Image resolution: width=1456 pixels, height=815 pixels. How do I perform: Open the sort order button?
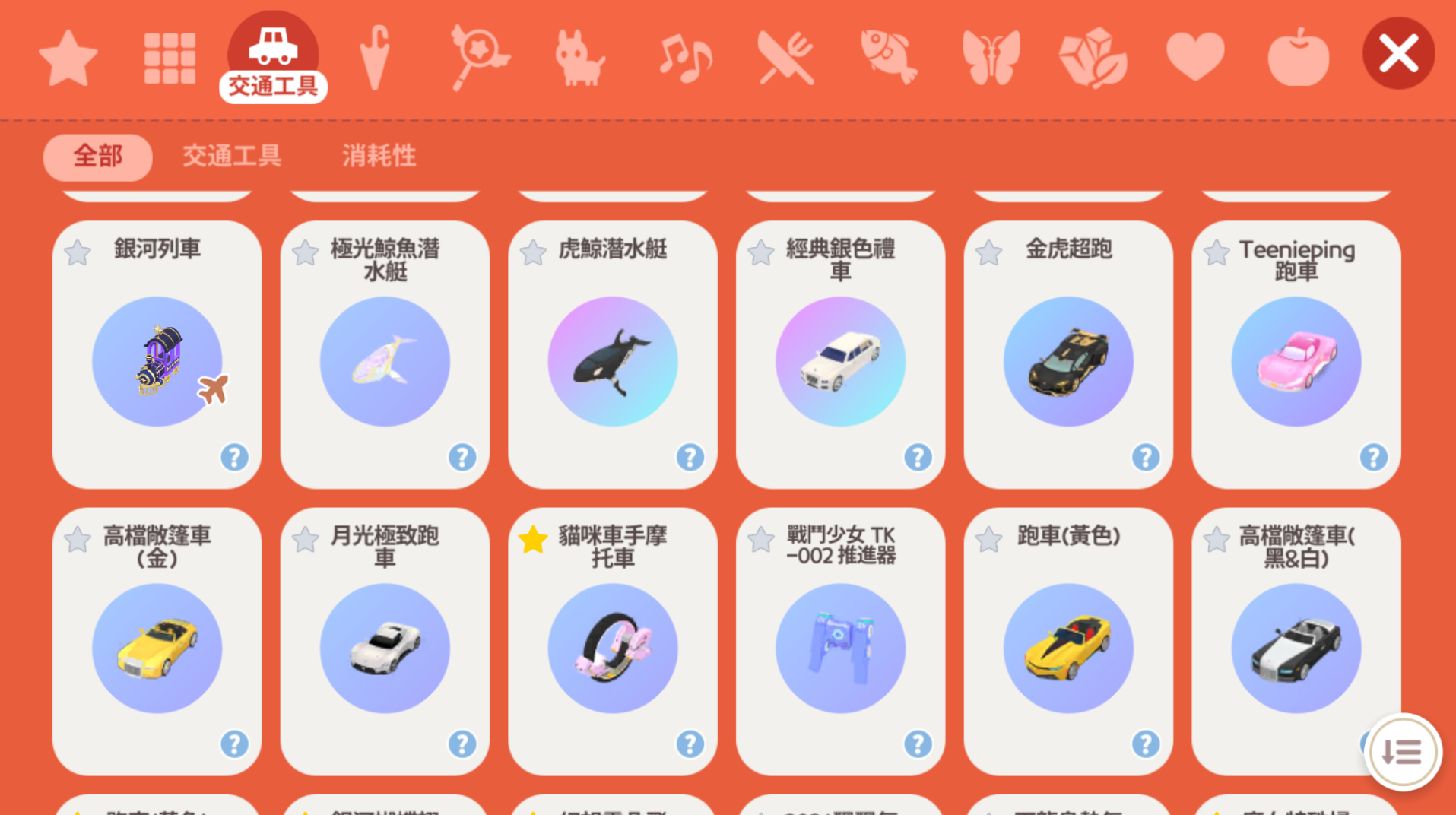[1401, 752]
